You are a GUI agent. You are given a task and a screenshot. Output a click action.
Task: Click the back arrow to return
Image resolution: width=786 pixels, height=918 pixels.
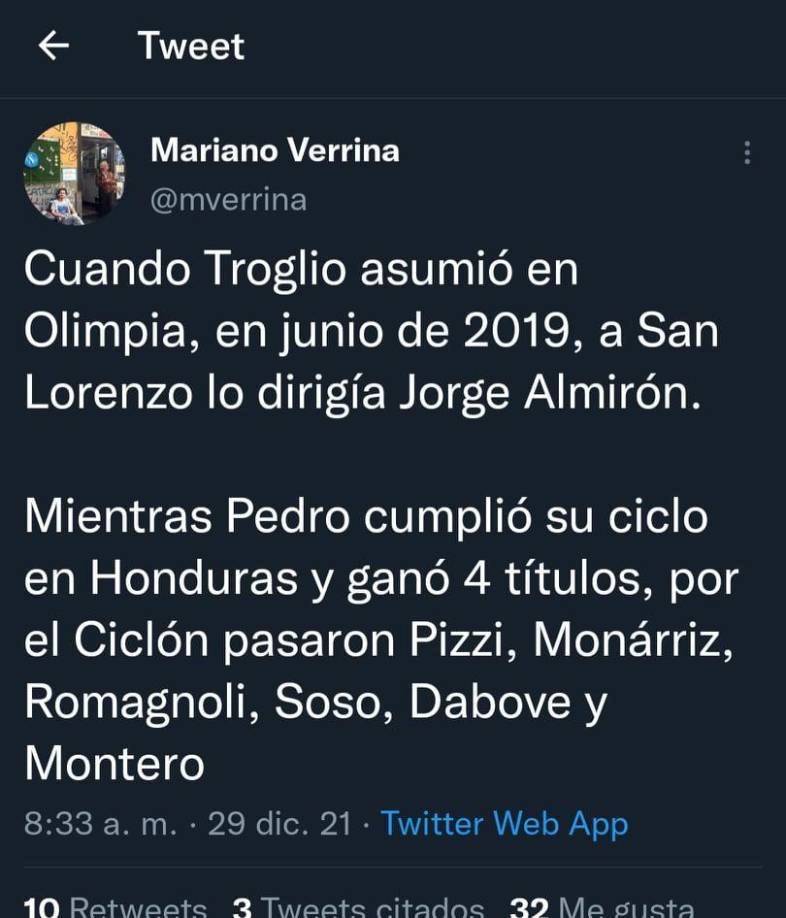pyautogui.click(x=55, y=45)
